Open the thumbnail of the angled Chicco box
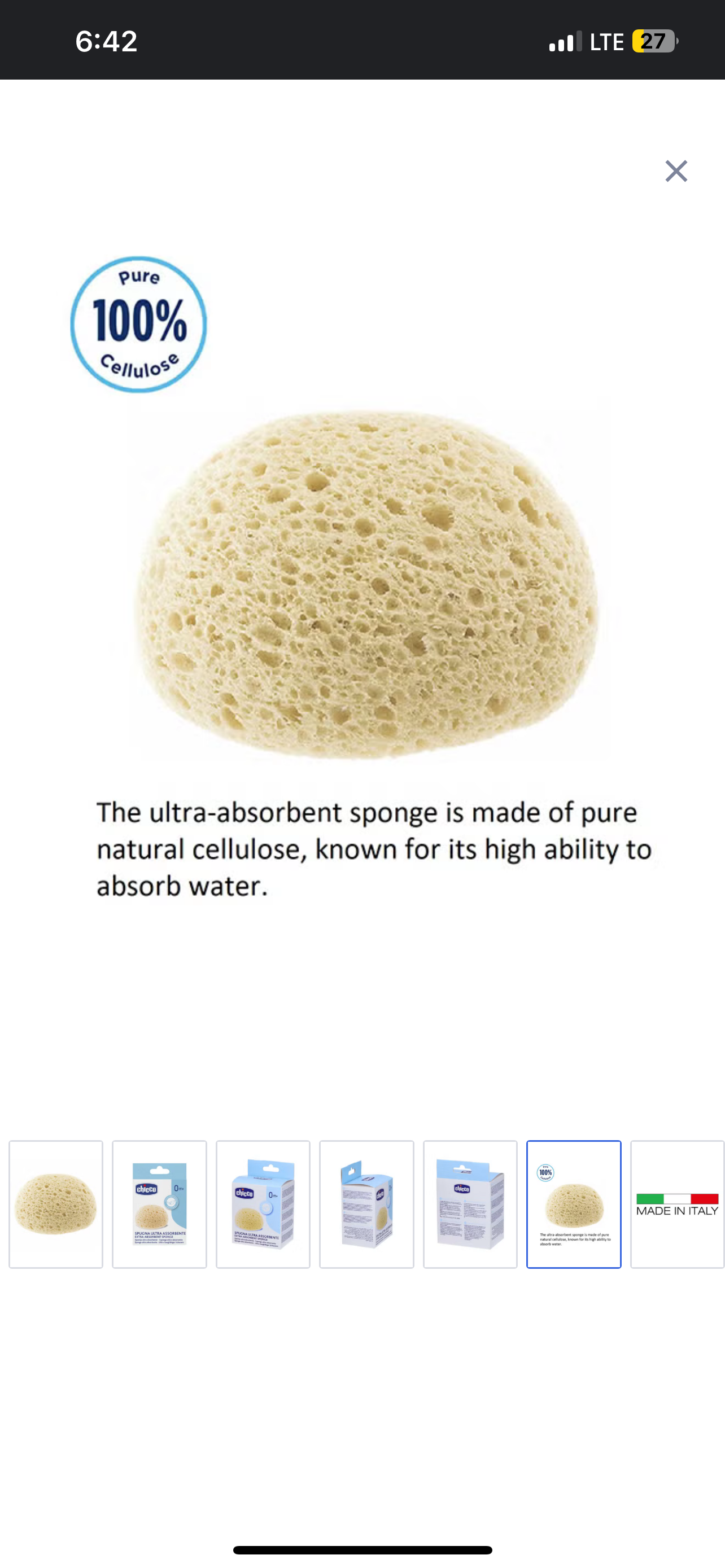 [x=263, y=1204]
